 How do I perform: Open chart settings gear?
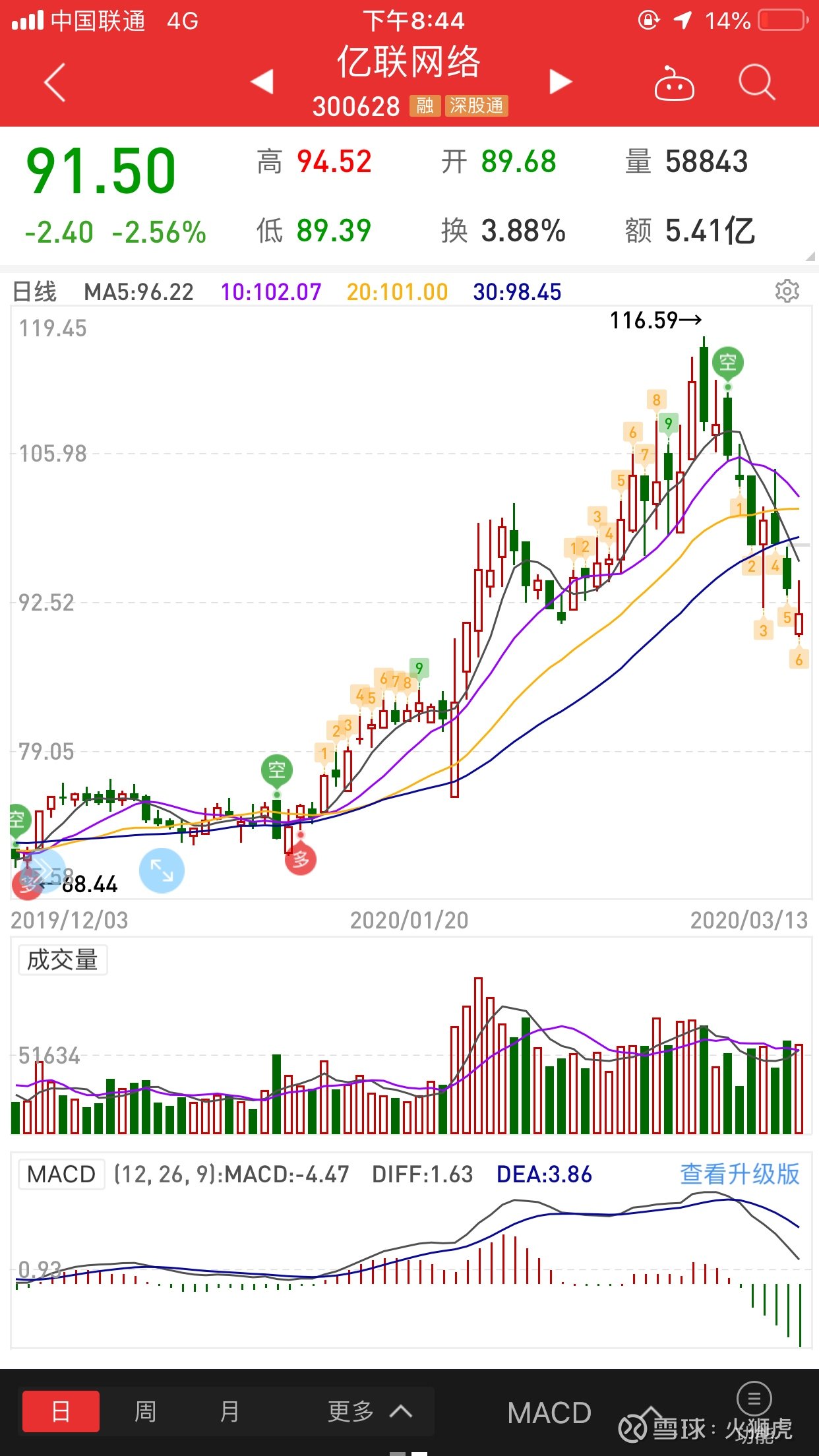point(787,291)
